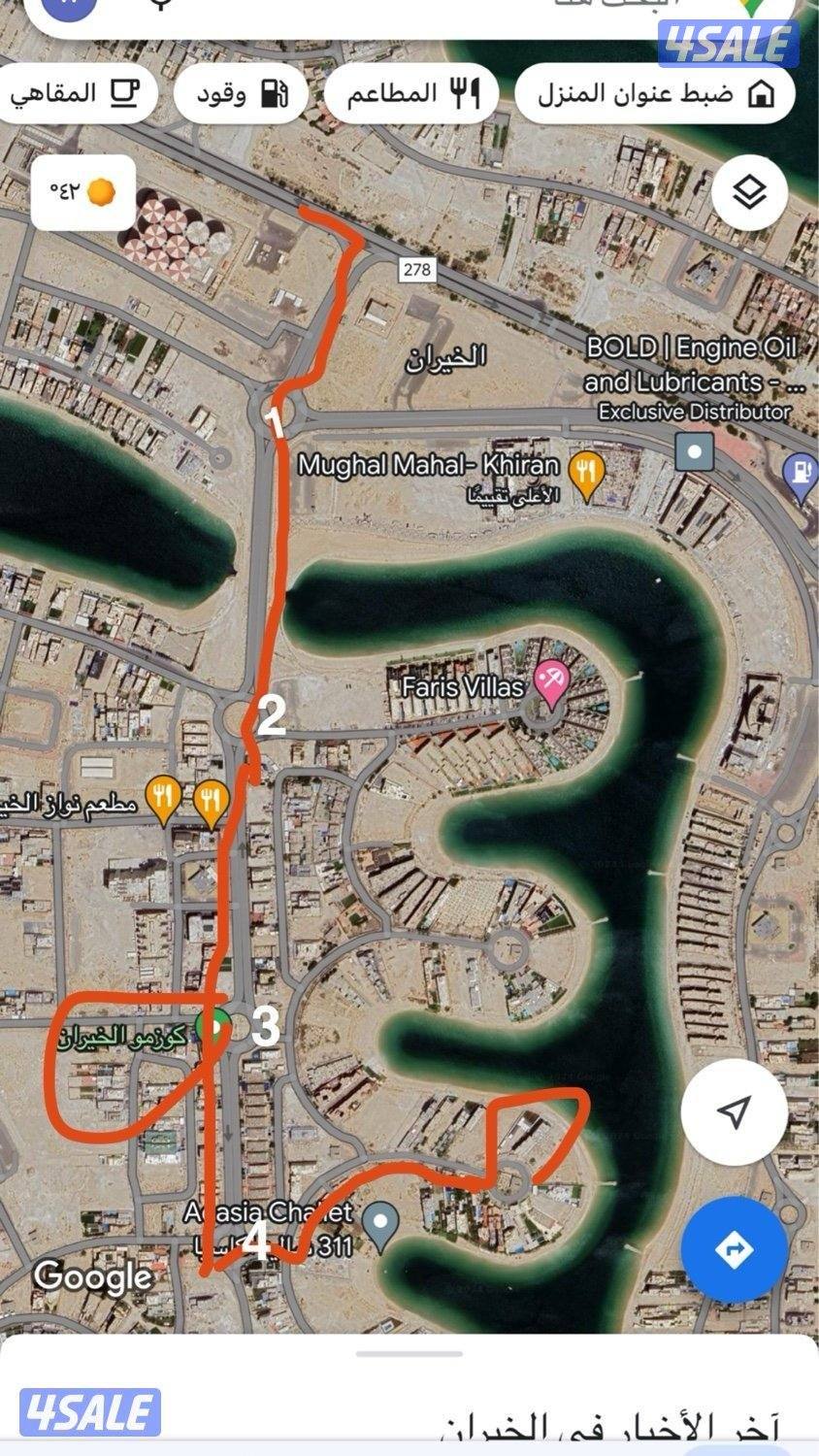Screen dimensions: 819x1456
Task: Select the fuel stations chip
Action: (x=242, y=94)
